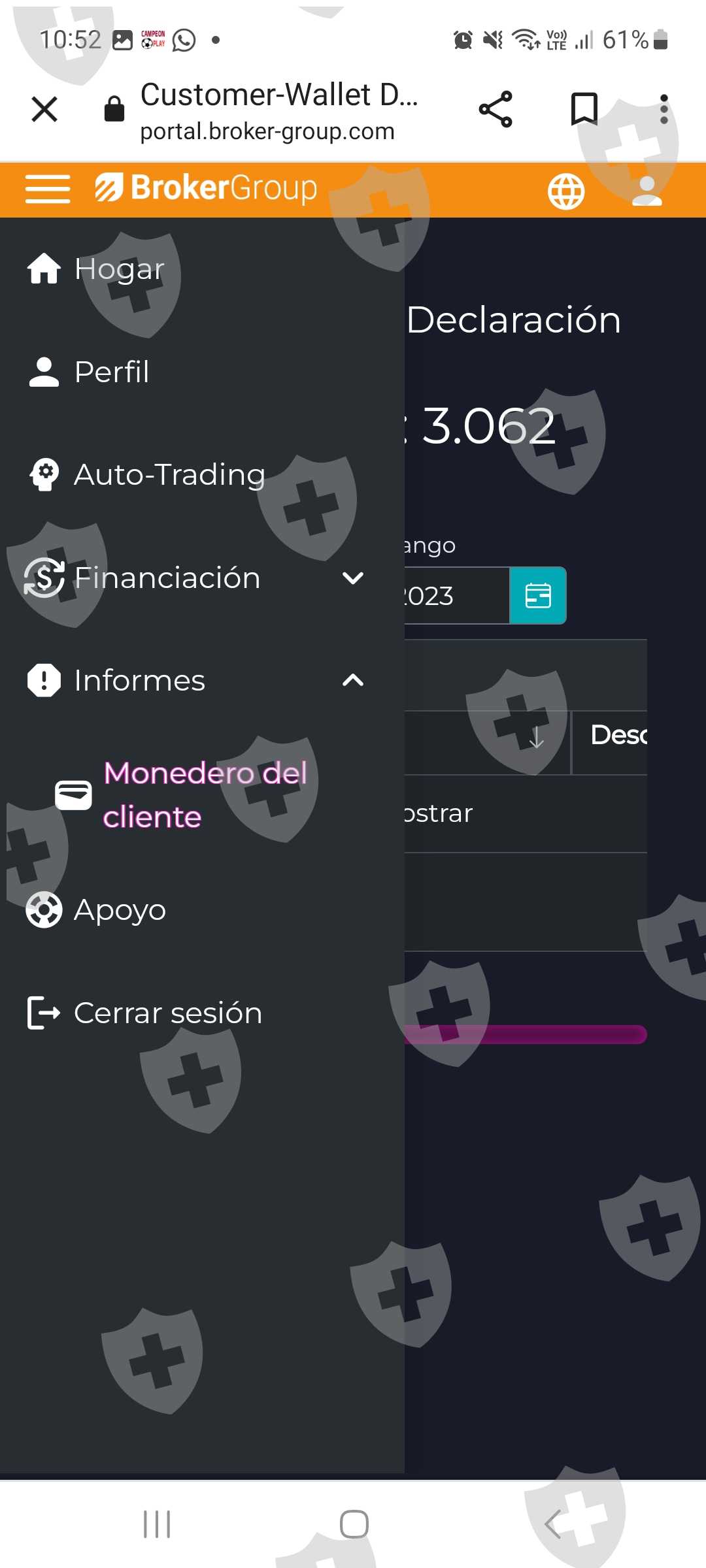Go to the system home screen
Image resolution: width=706 pixels, height=1568 pixels.
[x=354, y=1524]
